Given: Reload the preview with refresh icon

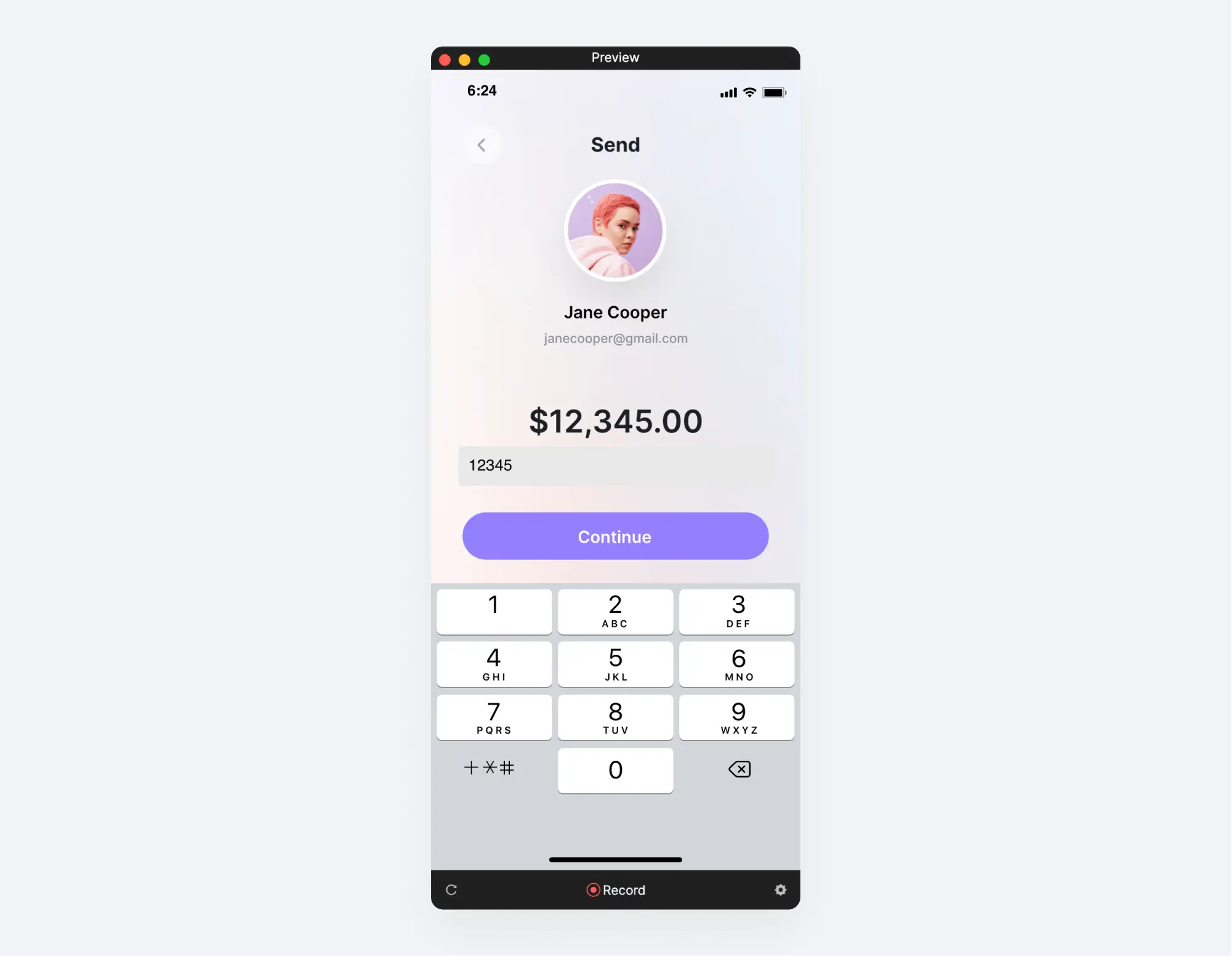Looking at the screenshot, I should (x=451, y=890).
